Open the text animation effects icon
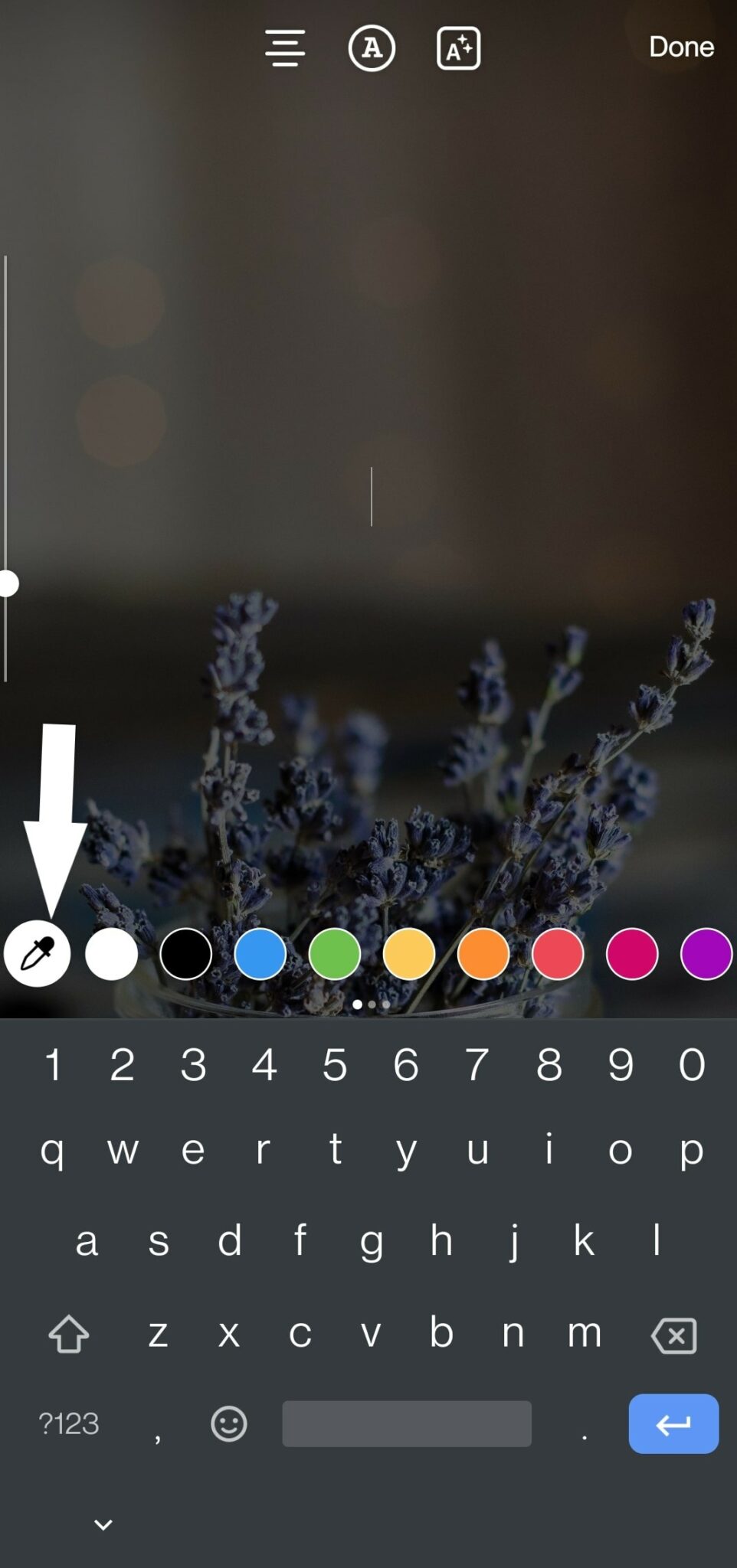This screenshot has height=1568, width=737. (458, 48)
